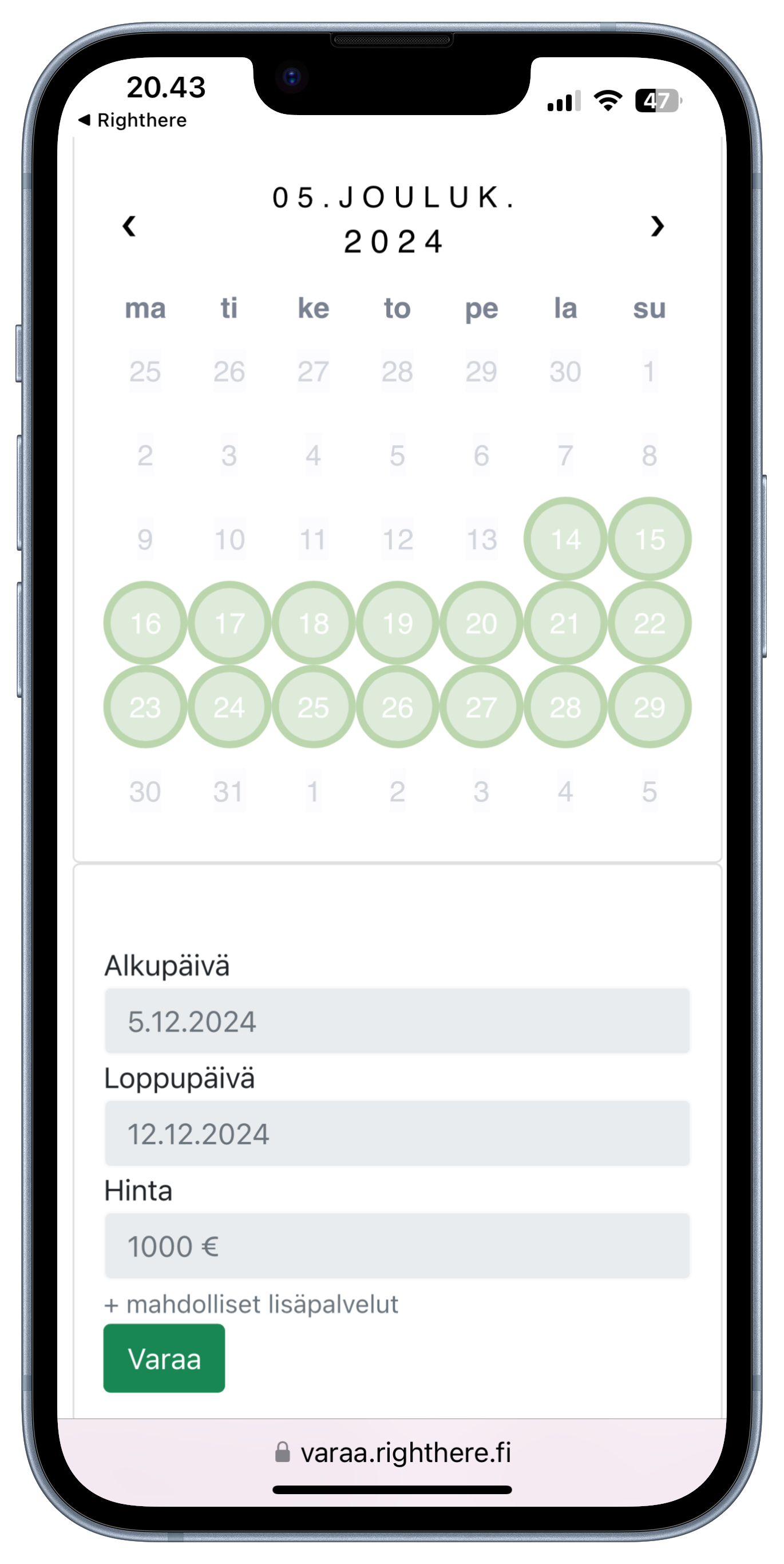Select December 14 on the calendar
The height and width of the screenshot is (1564, 784).
click(x=565, y=539)
